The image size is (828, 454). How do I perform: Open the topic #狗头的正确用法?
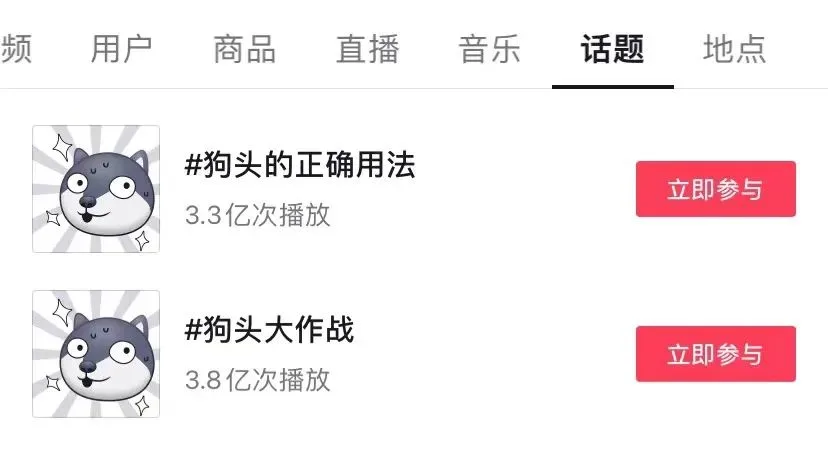(299, 166)
